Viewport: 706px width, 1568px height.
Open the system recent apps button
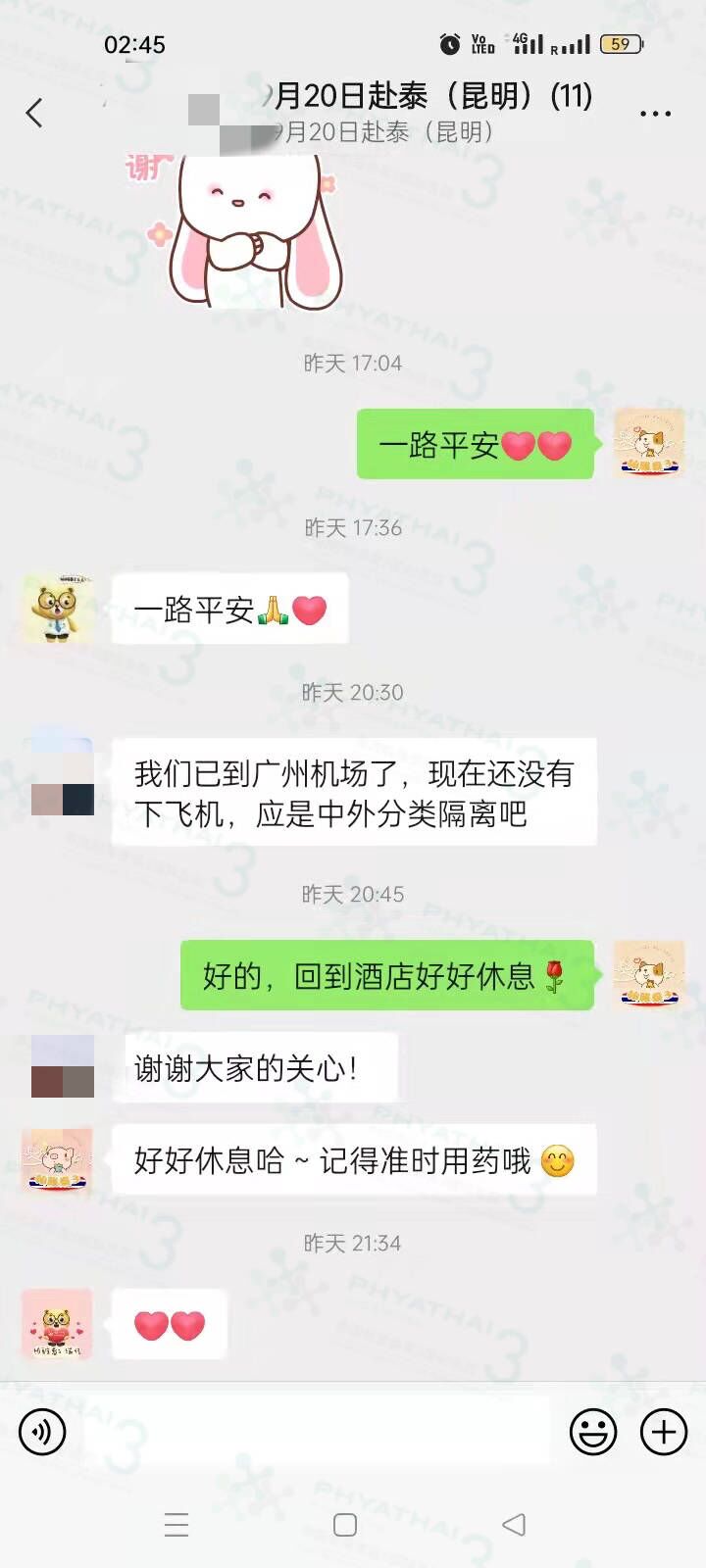[176, 1525]
